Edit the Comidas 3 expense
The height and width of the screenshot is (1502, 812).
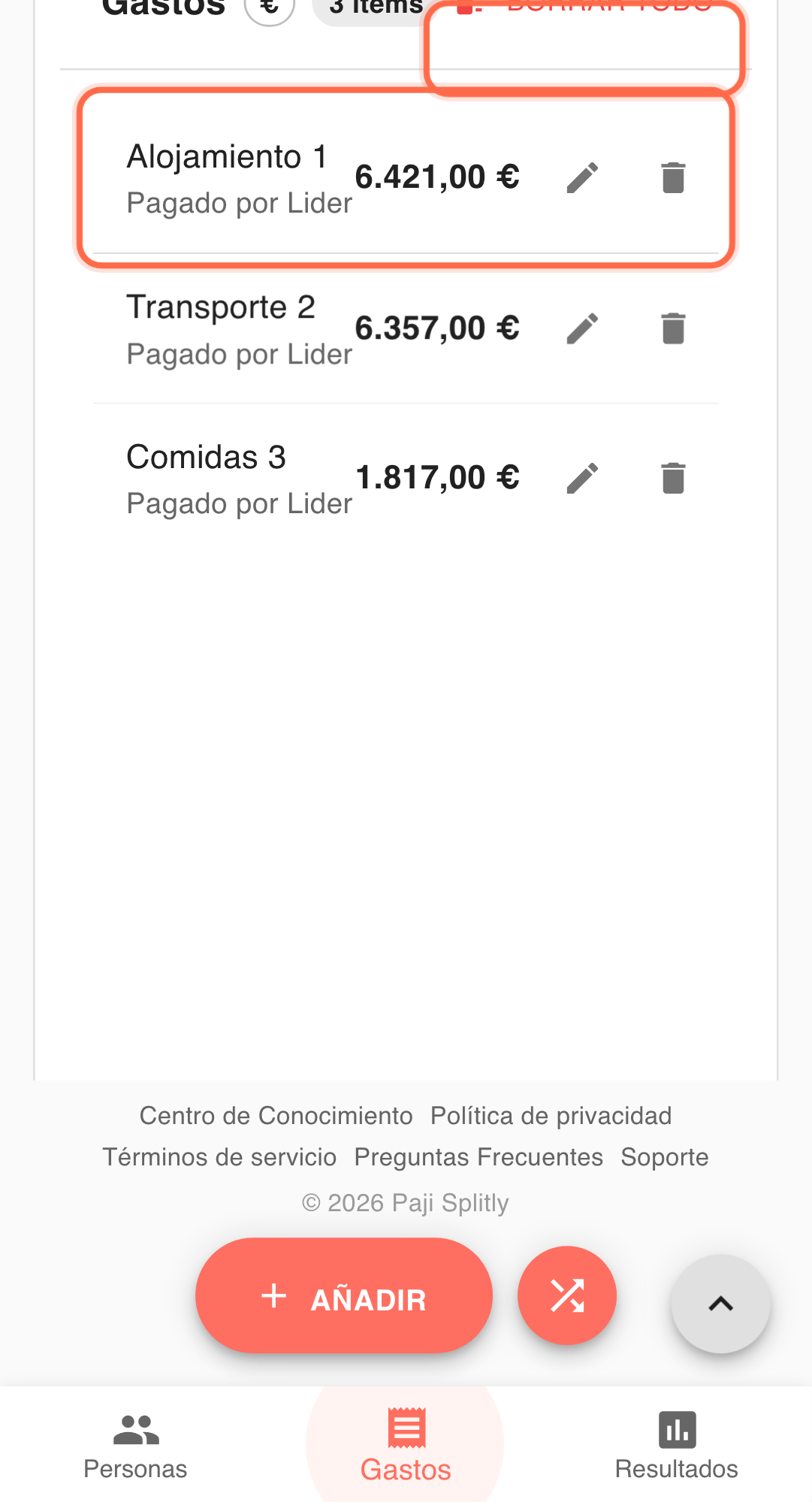coord(582,478)
